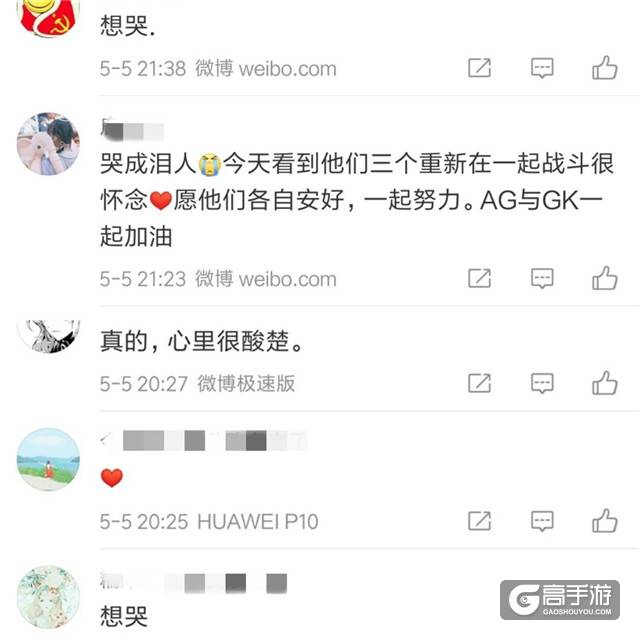Reply to the HUAWEI P10 comment
The height and width of the screenshot is (640, 640).
coord(542,521)
